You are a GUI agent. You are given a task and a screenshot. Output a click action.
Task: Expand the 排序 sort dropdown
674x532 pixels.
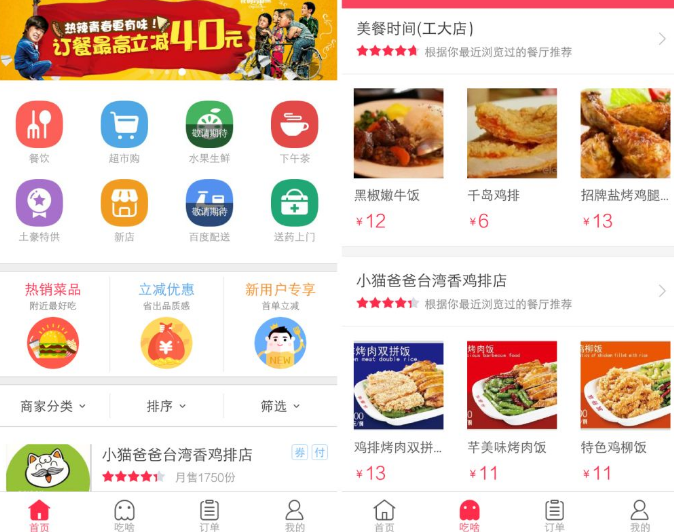pyautogui.click(x=166, y=406)
